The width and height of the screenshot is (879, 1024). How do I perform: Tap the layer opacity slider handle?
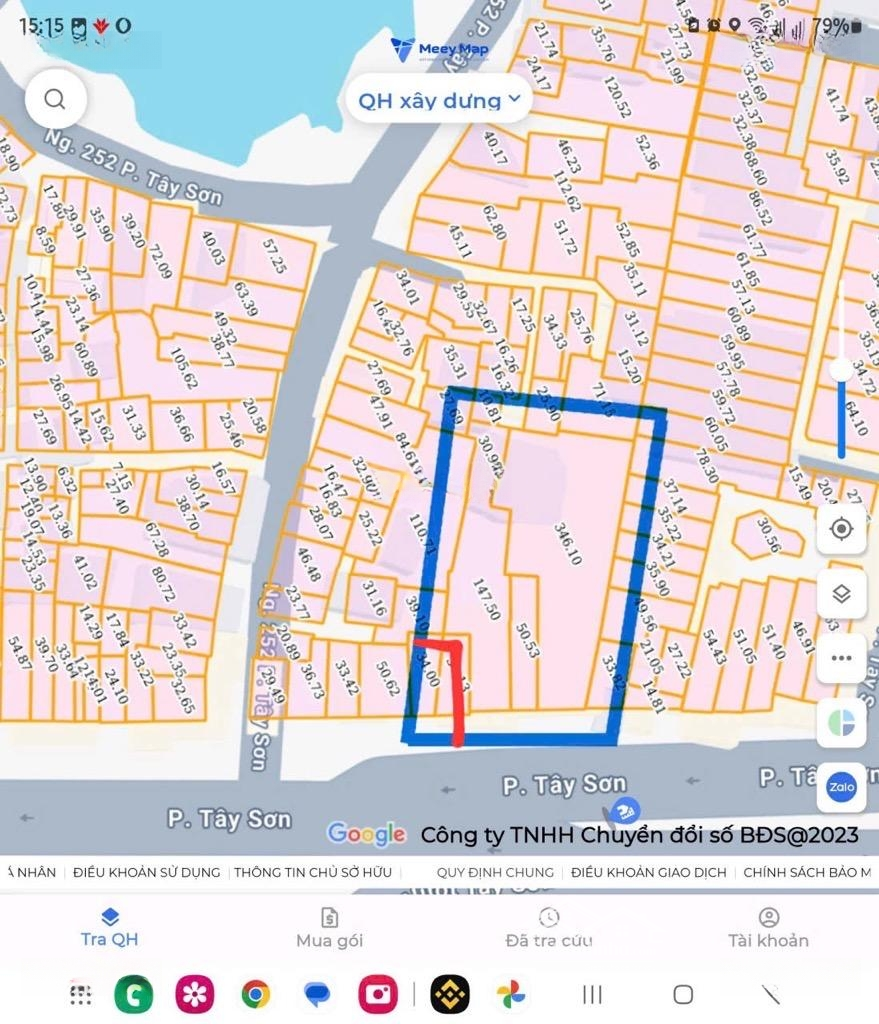[841, 370]
